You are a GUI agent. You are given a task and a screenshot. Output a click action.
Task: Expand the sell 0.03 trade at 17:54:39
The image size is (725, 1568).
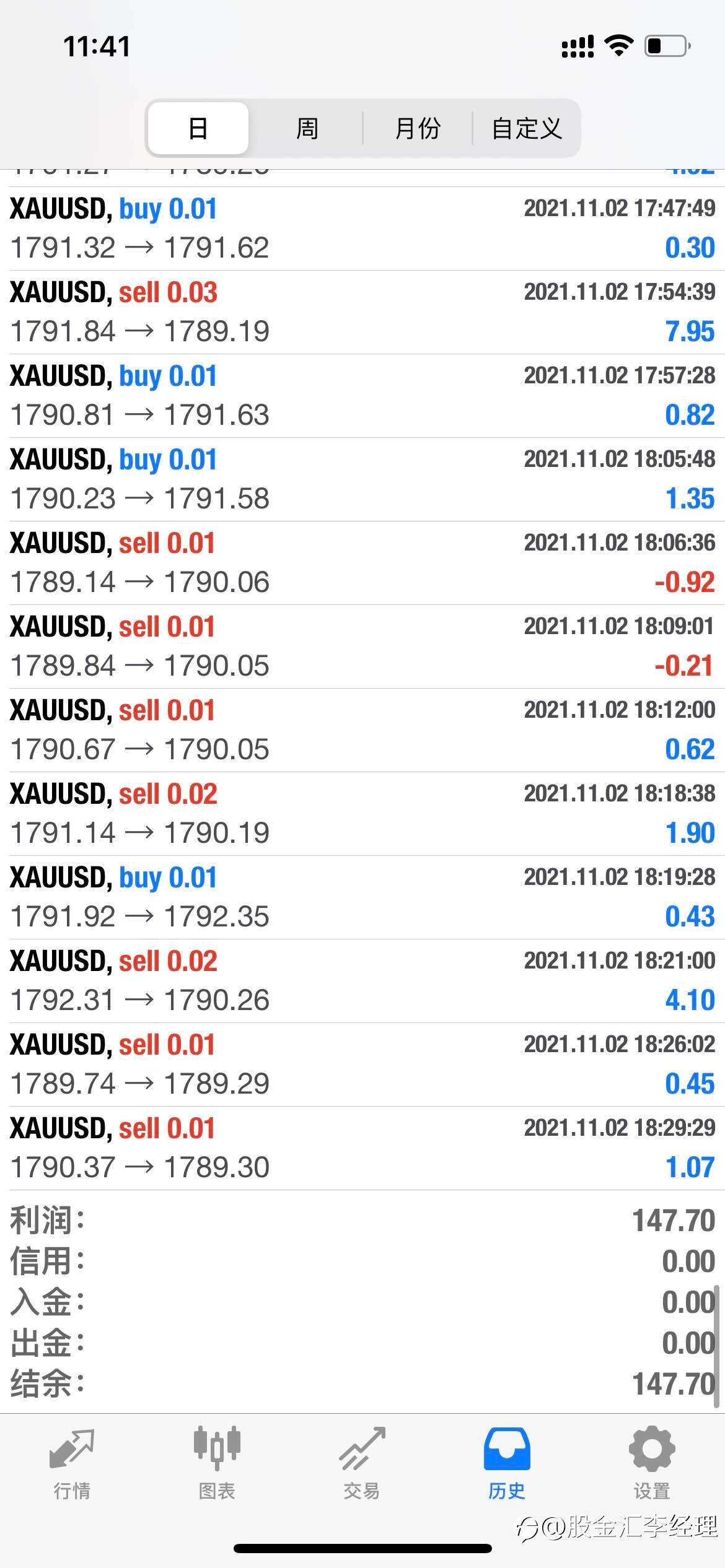[362, 312]
